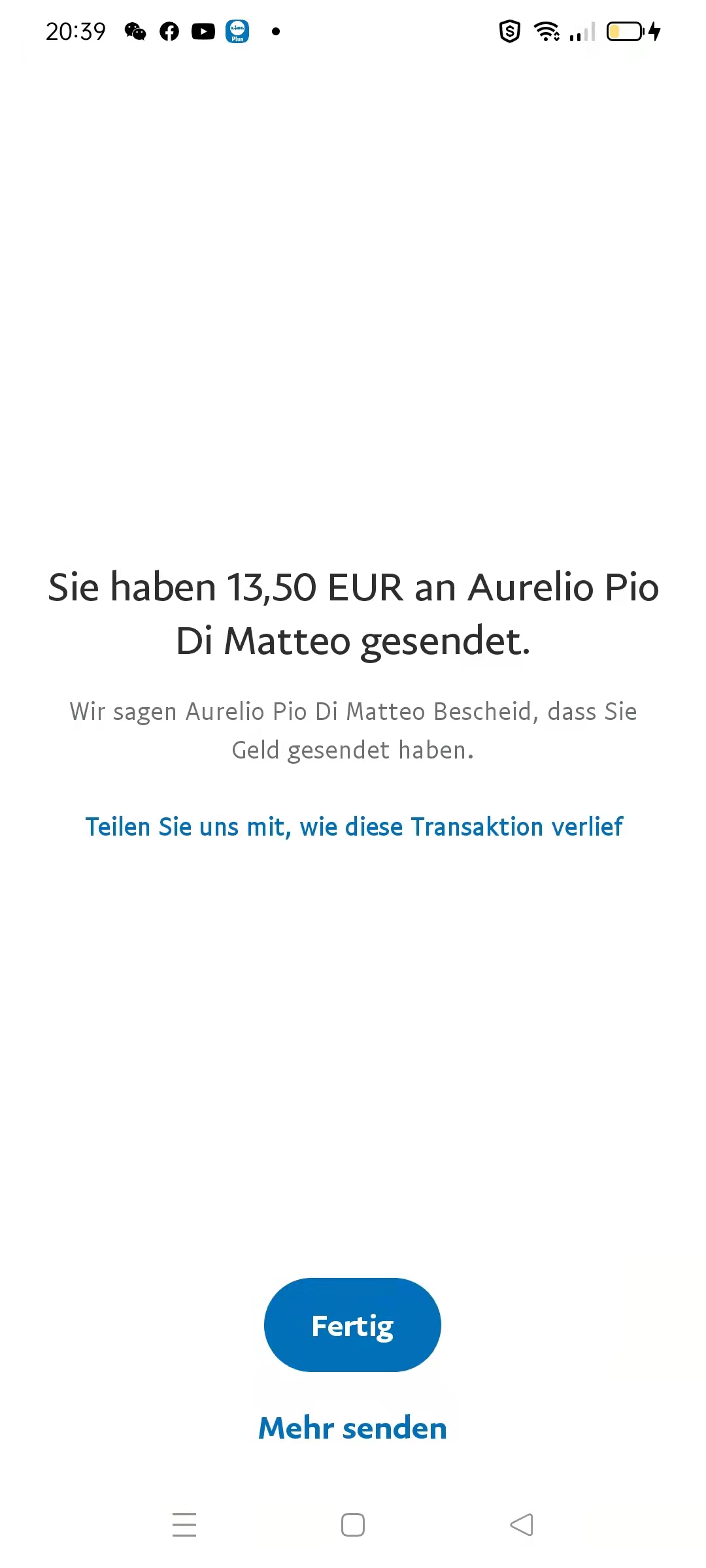This screenshot has height=1568, width=706.
Task: Open the transaction feedback link
Action: click(x=354, y=827)
